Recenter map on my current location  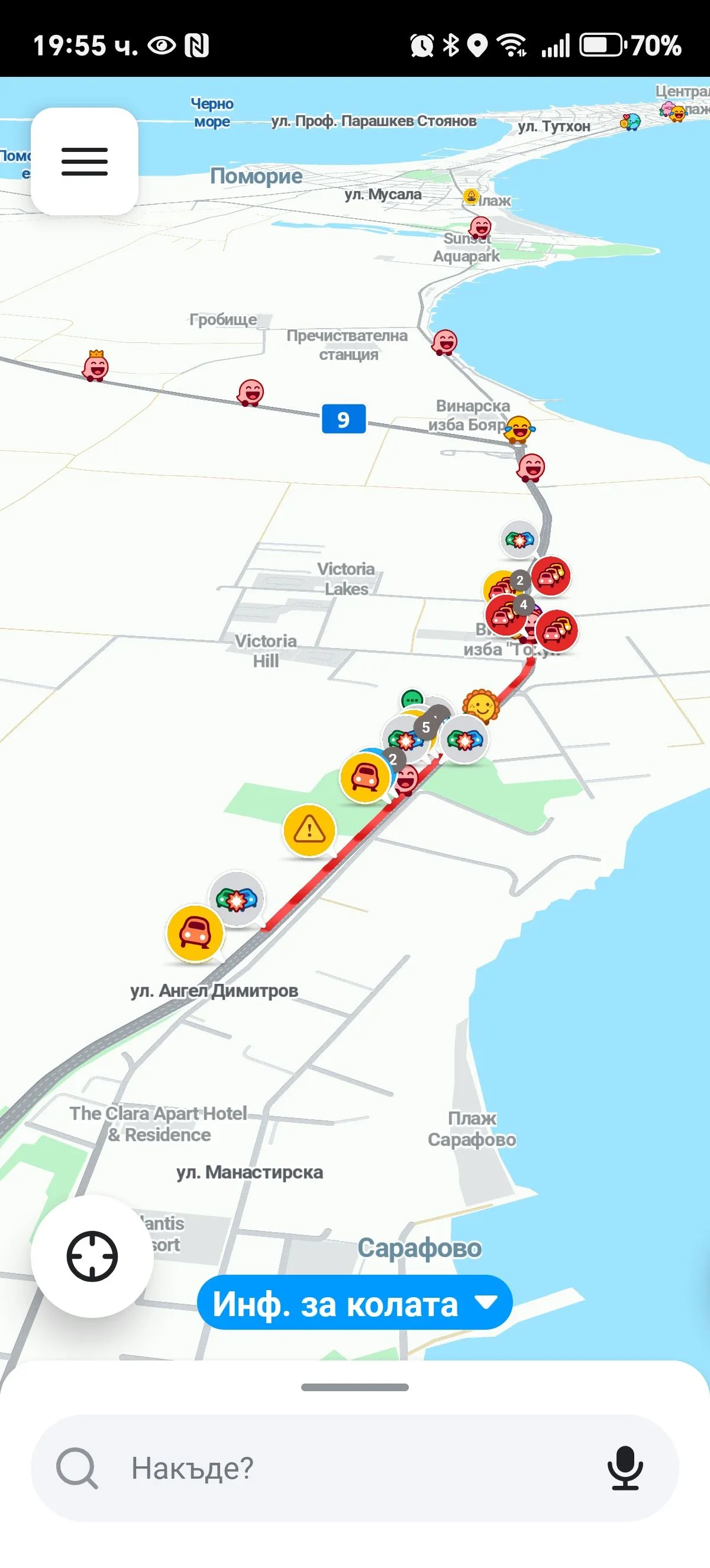pyautogui.click(x=92, y=1256)
